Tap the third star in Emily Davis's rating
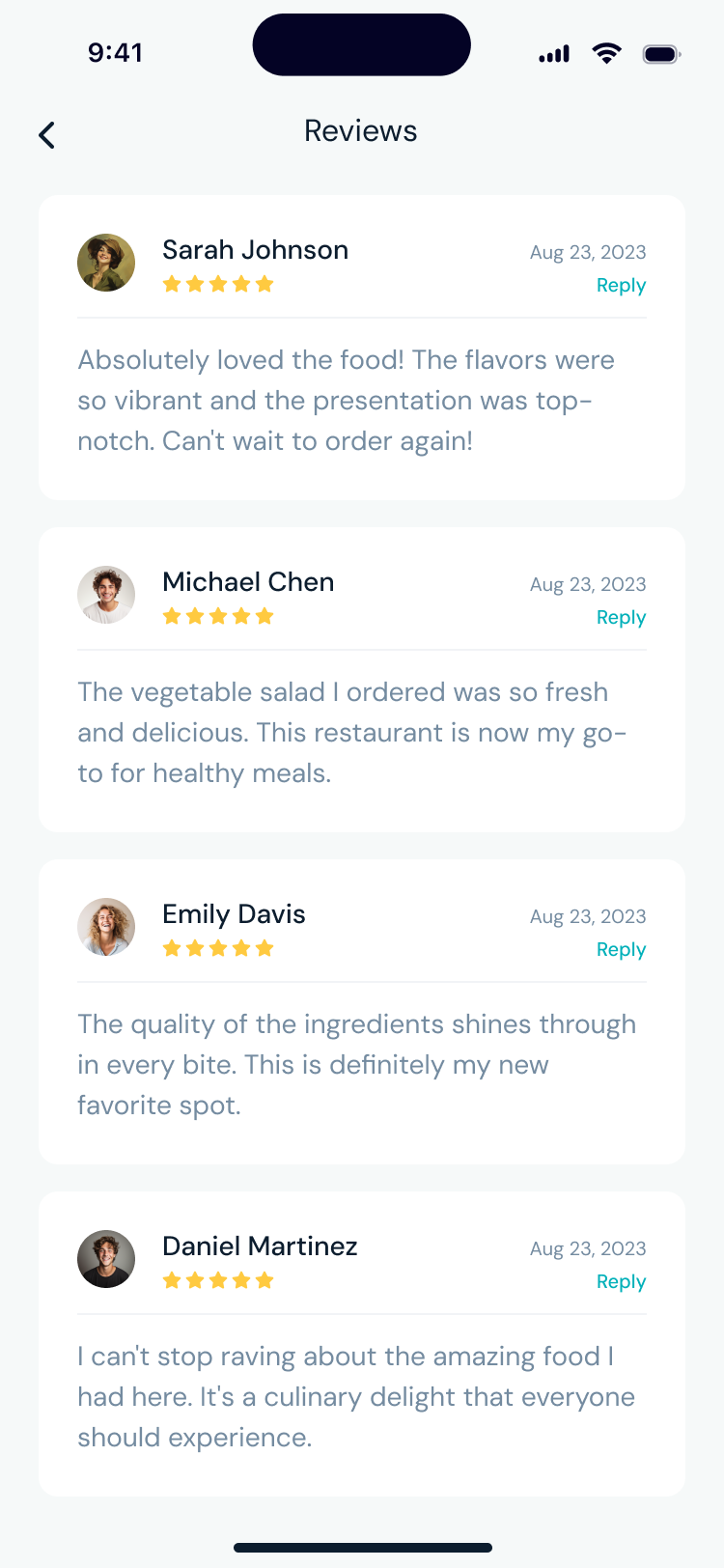 [218, 947]
